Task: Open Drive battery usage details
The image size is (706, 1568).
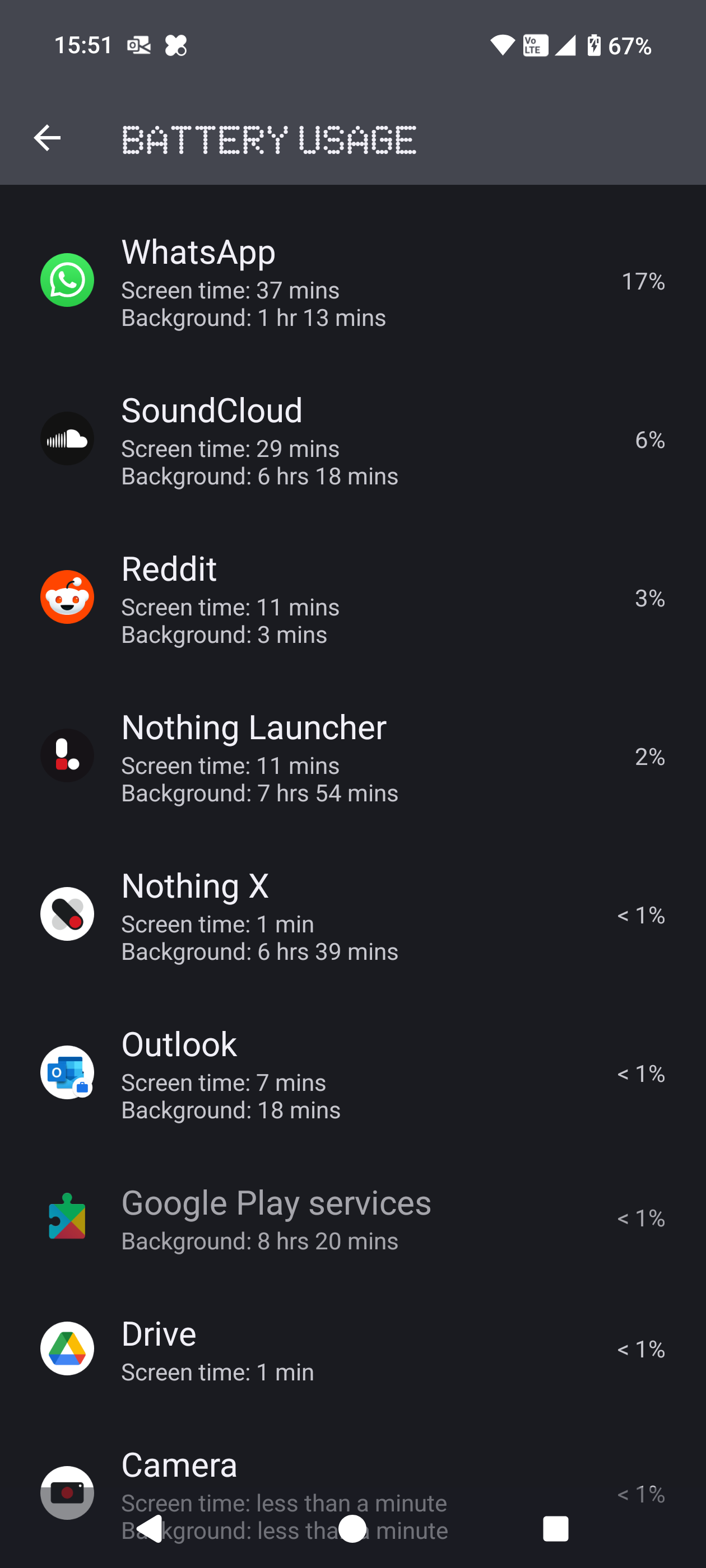Action: (352, 1349)
